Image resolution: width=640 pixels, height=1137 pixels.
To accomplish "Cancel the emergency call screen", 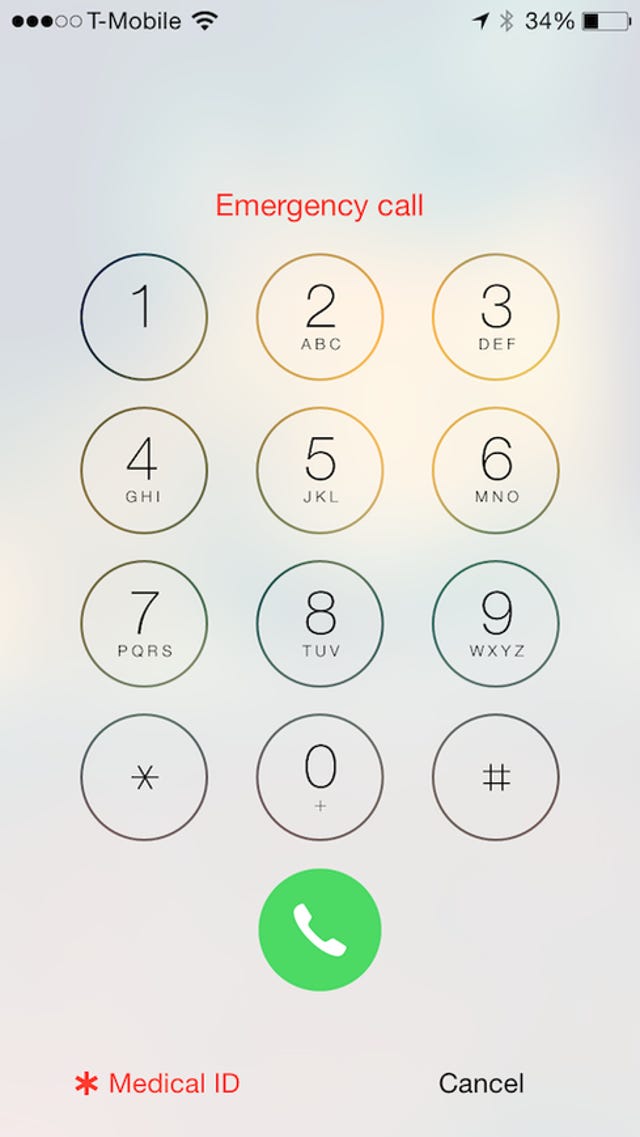I will point(481,1083).
